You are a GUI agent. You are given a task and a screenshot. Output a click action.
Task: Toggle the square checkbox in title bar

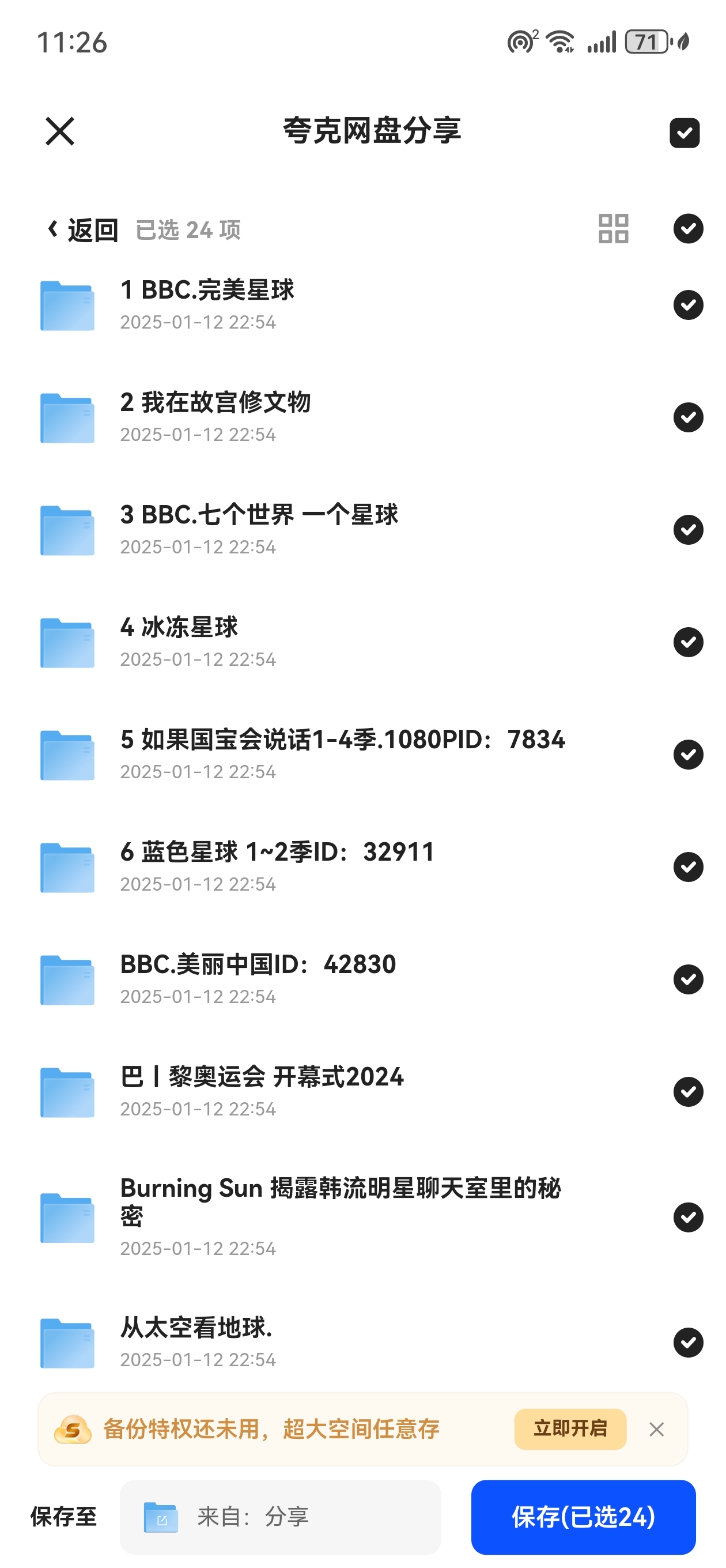point(685,133)
